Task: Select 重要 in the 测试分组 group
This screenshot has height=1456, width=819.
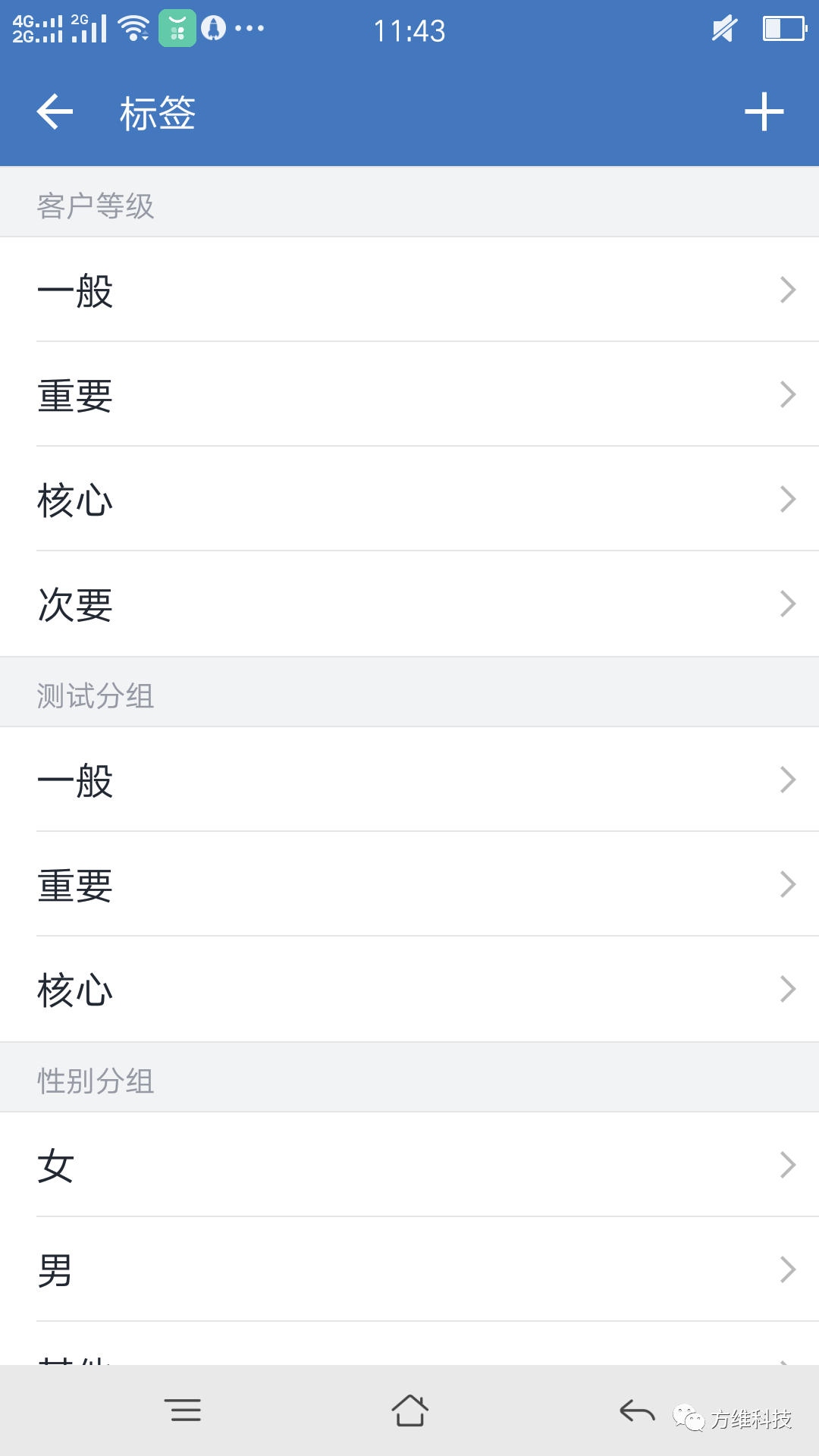Action: [x=409, y=884]
